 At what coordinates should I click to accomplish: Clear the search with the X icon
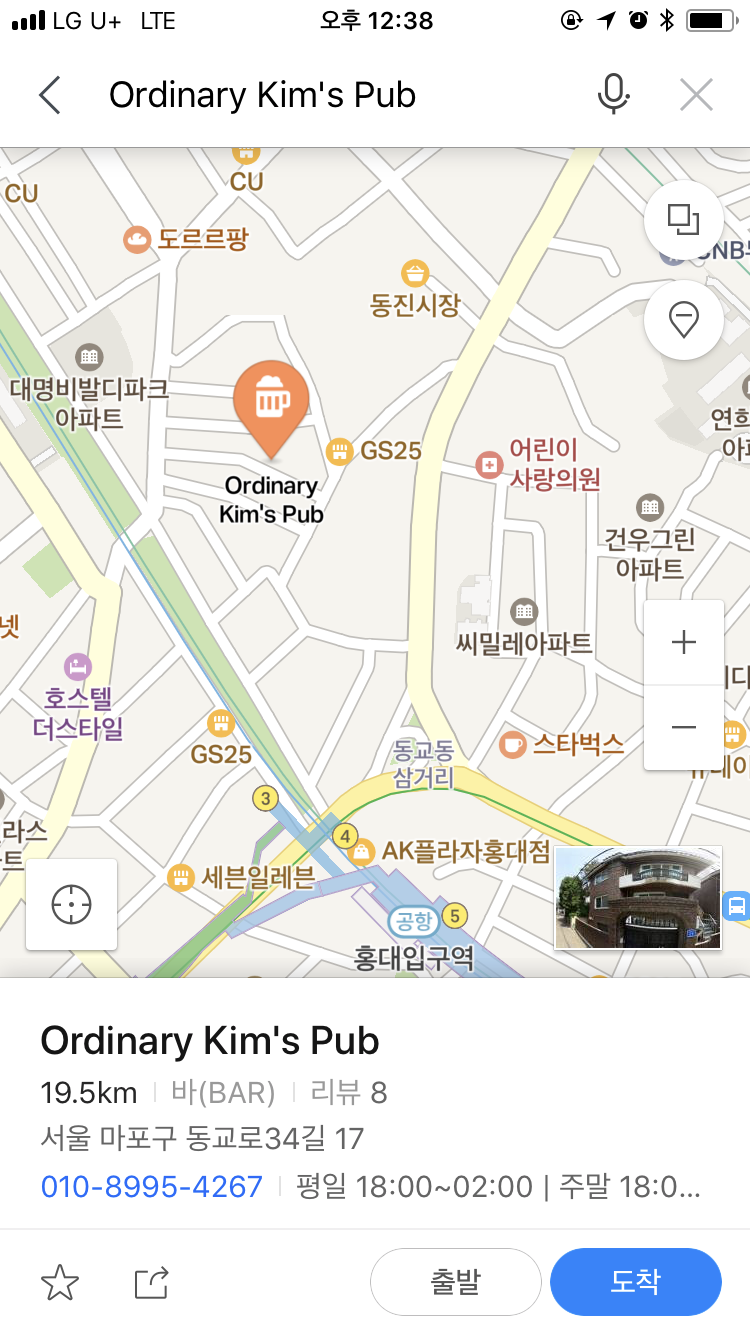696,96
